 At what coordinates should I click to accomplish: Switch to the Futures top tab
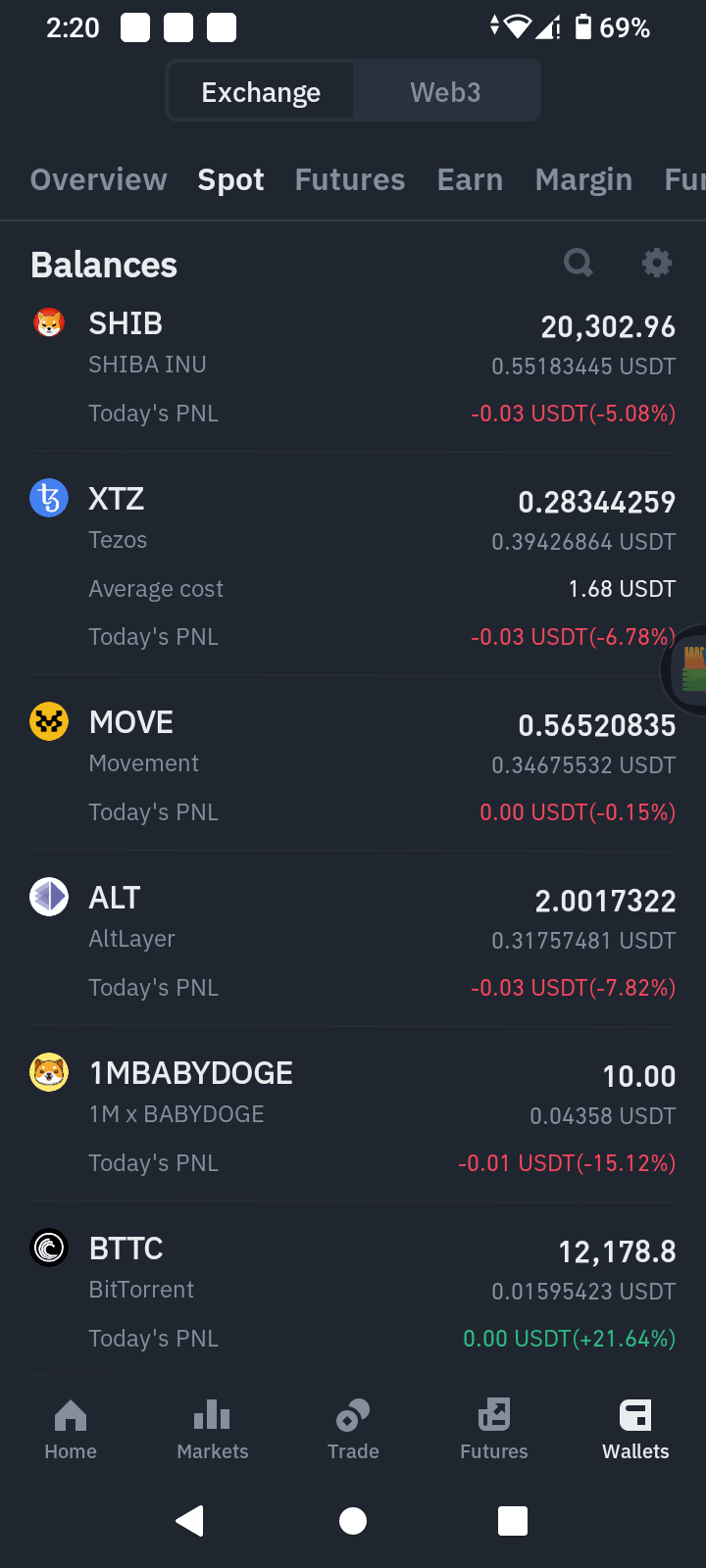[350, 179]
